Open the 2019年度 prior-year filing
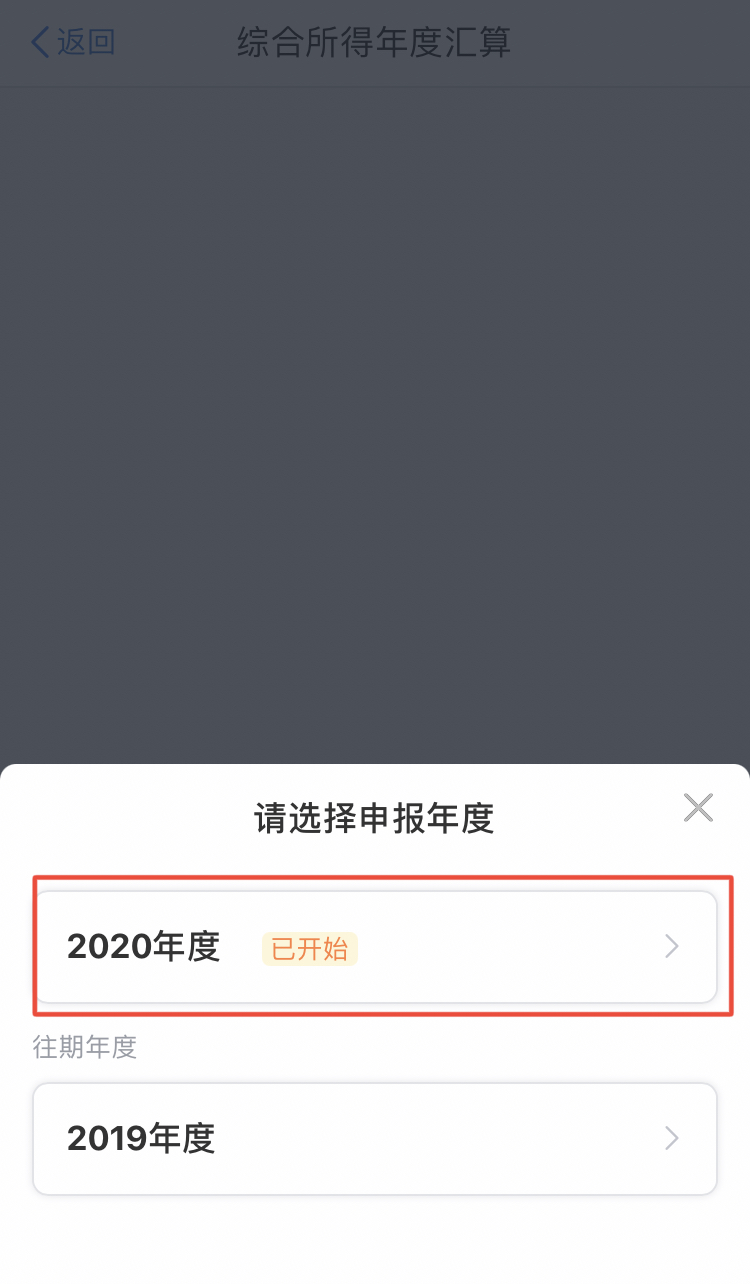 click(x=375, y=1138)
